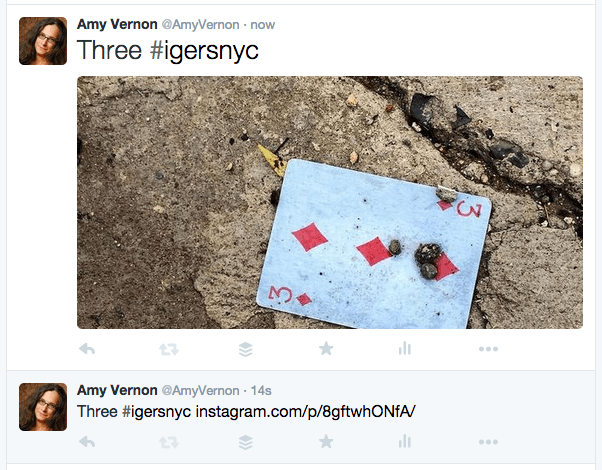Retweet the photo tweet
Image resolution: width=602 pixels, height=470 pixels.
coord(166,349)
